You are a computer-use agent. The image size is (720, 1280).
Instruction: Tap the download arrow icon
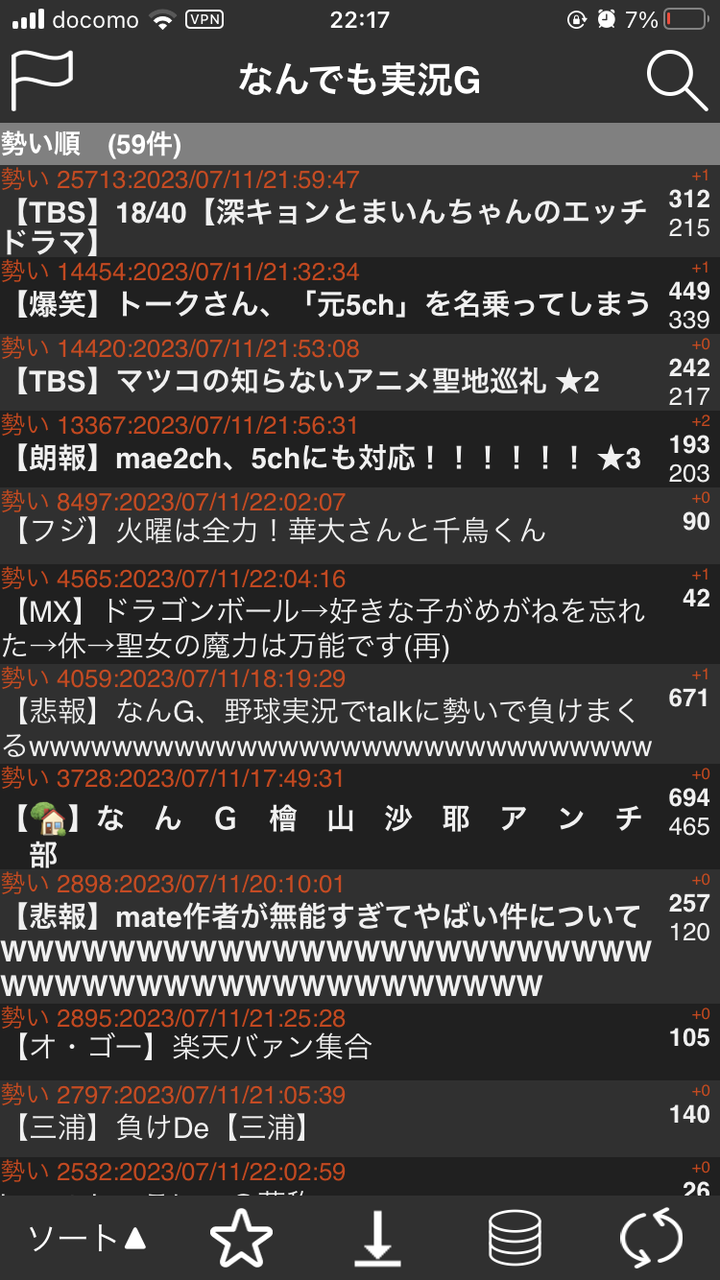point(378,1237)
